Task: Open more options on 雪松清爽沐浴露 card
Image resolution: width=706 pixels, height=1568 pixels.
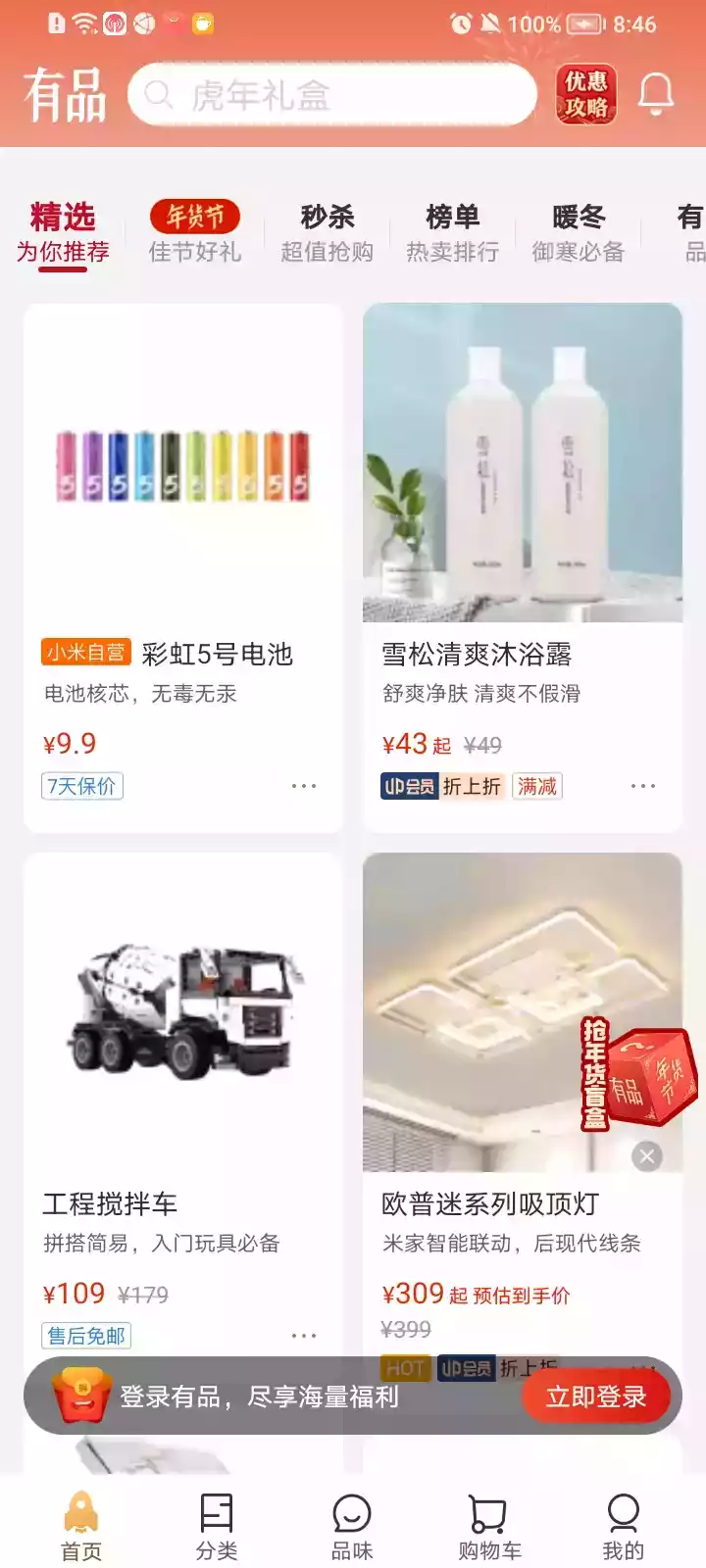Action: click(x=643, y=785)
